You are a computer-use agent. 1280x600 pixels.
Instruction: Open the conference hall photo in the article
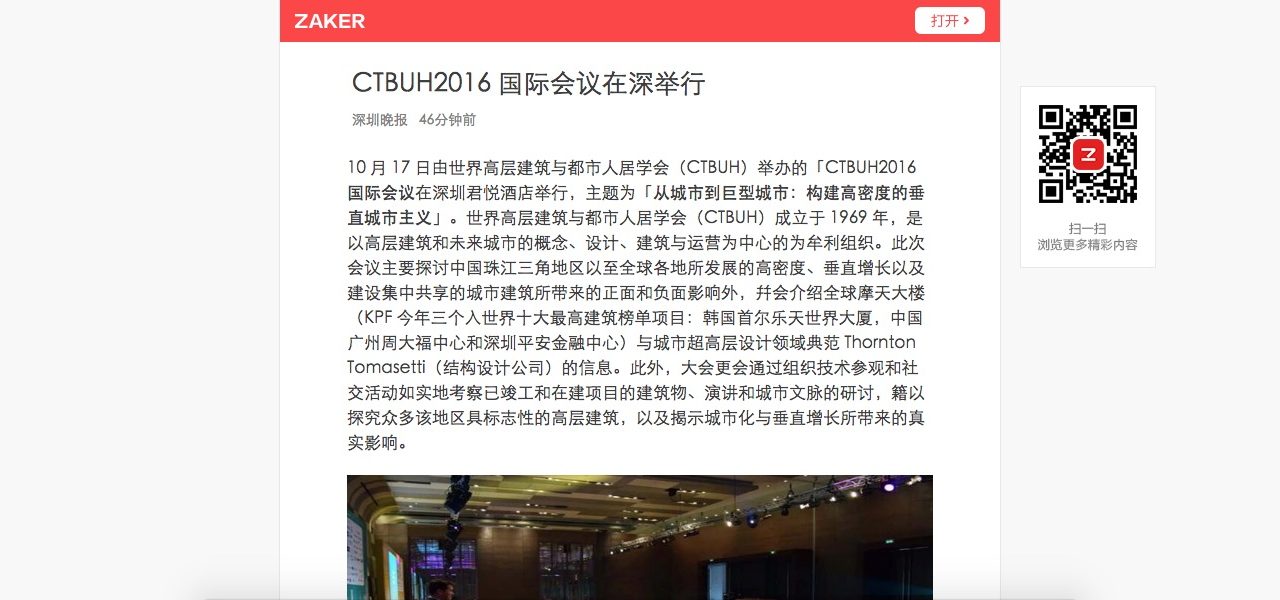coord(639,537)
